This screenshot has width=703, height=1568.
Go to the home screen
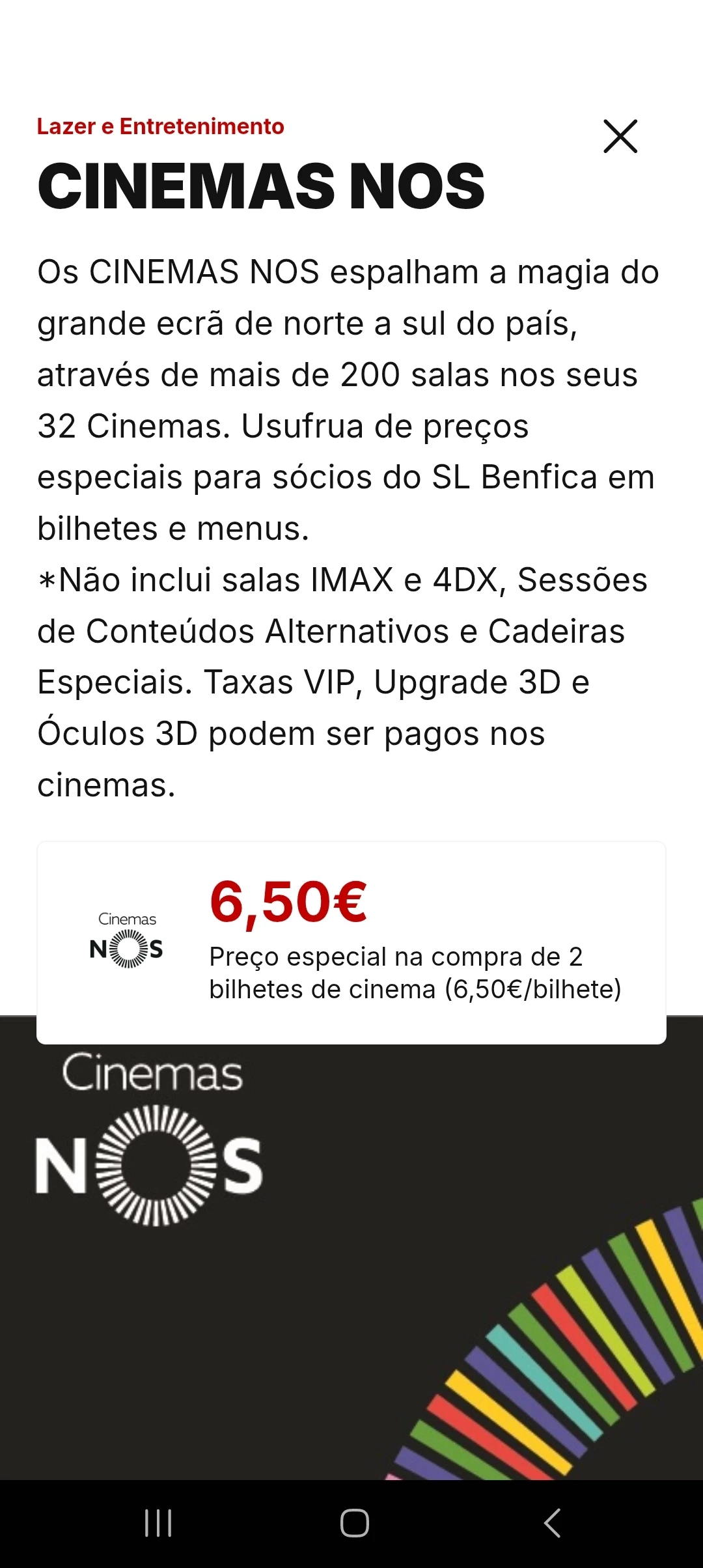pyautogui.click(x=354, y=1523)
